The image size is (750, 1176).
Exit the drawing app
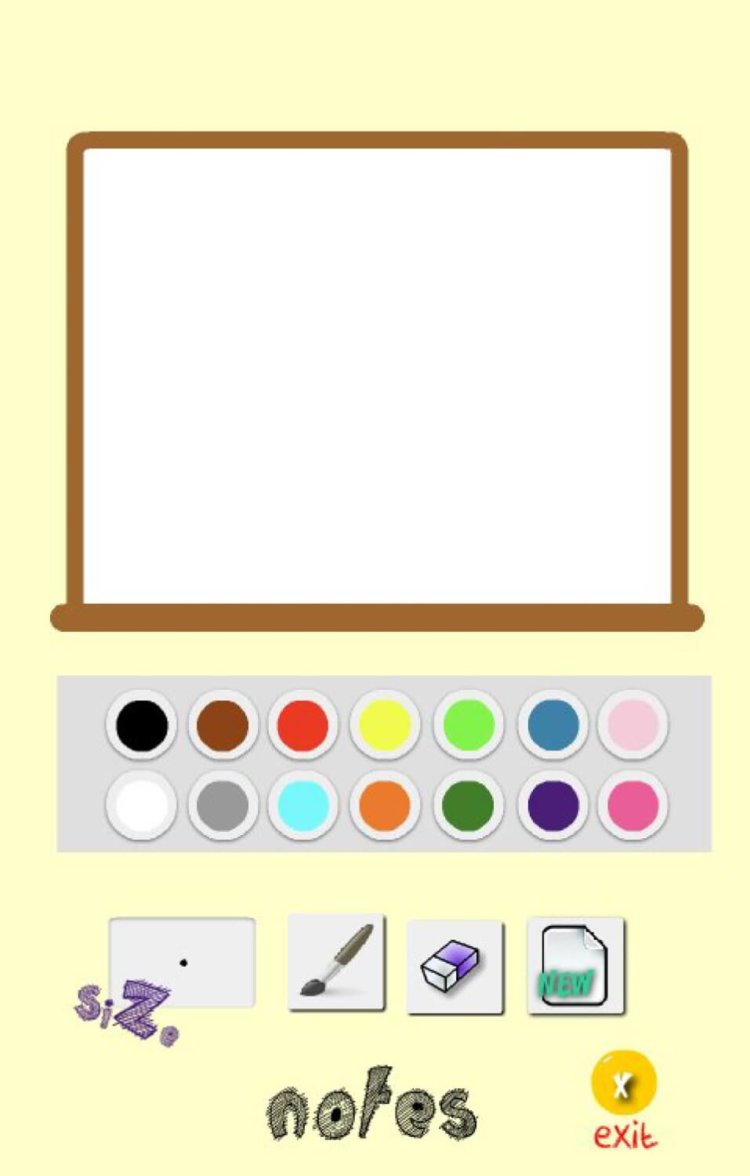[623, 1086]
